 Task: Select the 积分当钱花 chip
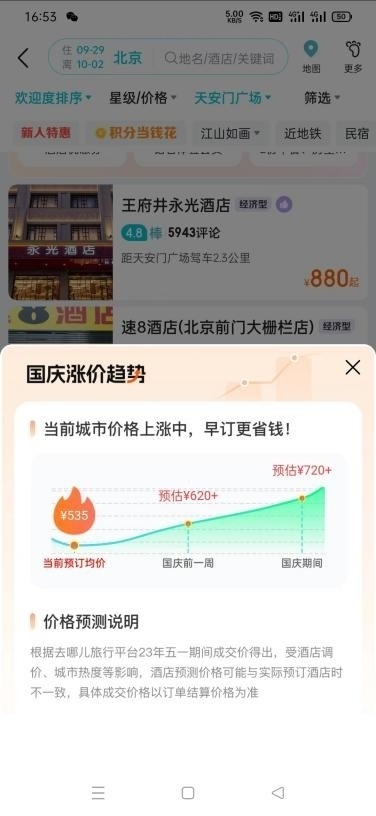click(136, 133)
